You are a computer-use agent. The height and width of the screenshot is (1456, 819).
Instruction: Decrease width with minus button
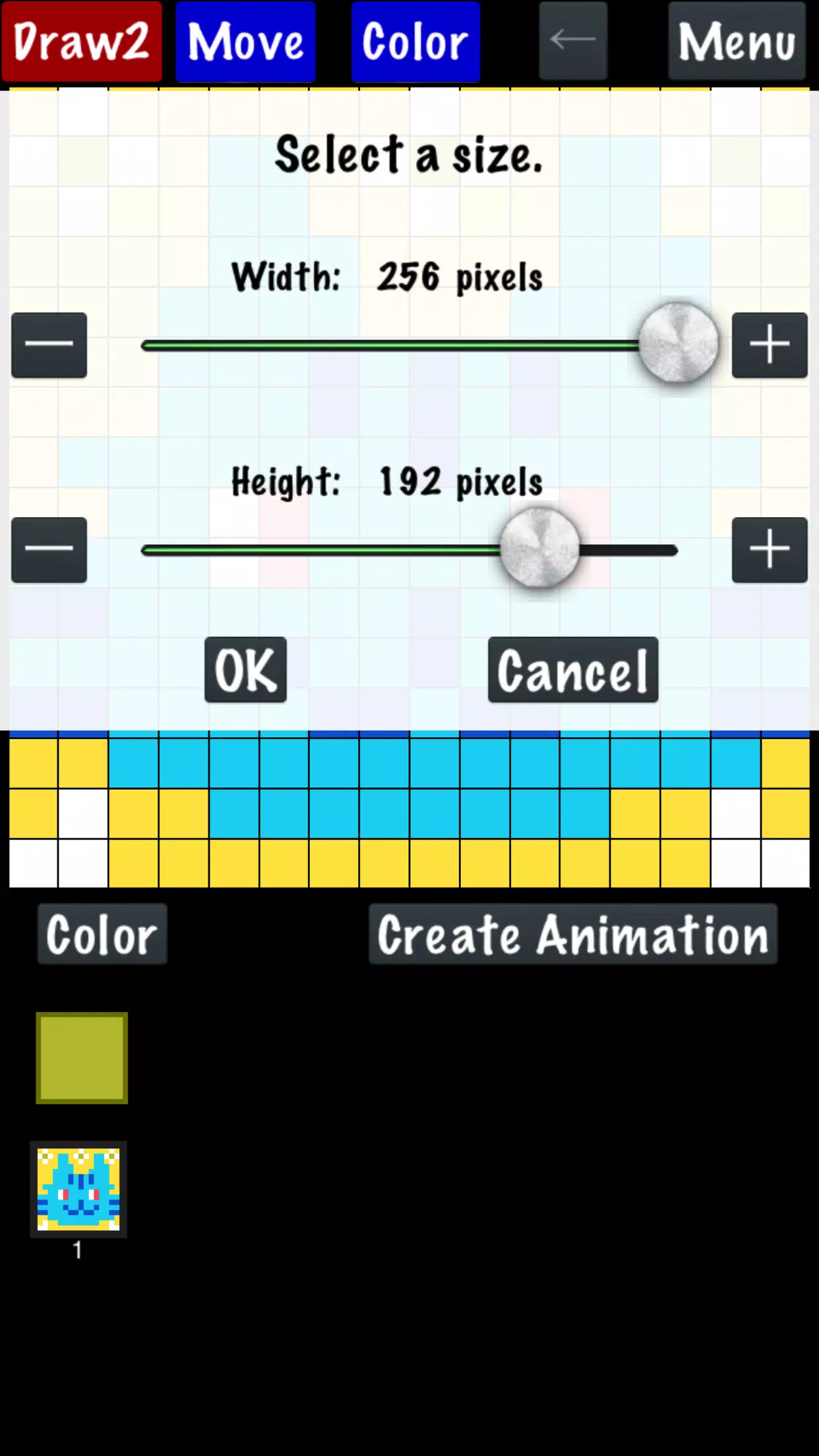pos(49,345)
